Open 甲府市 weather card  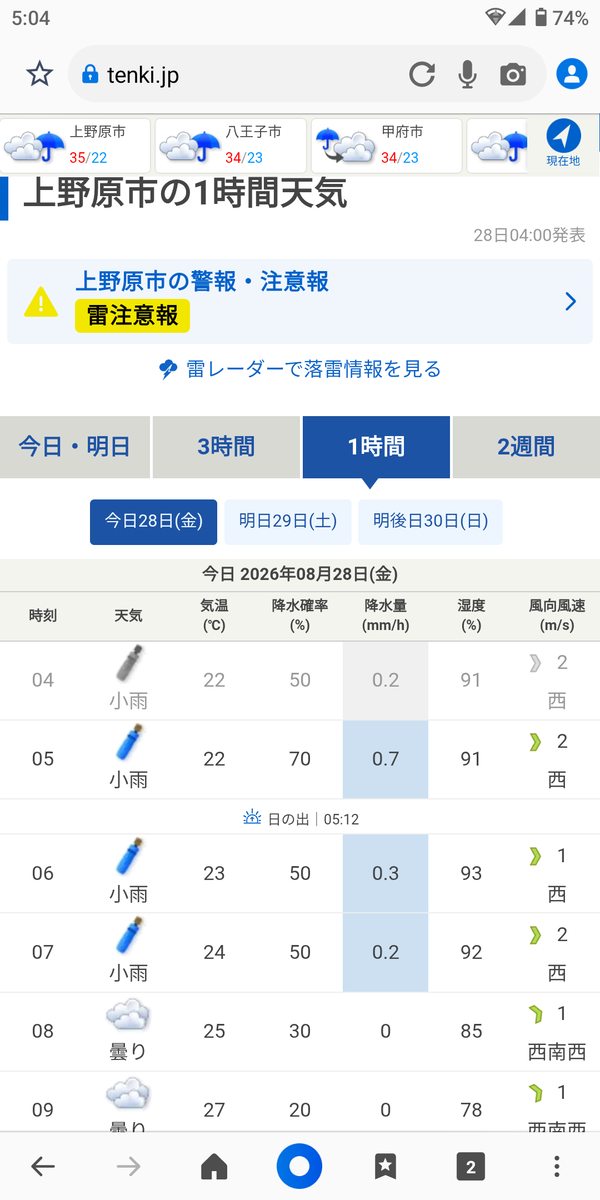387,146
